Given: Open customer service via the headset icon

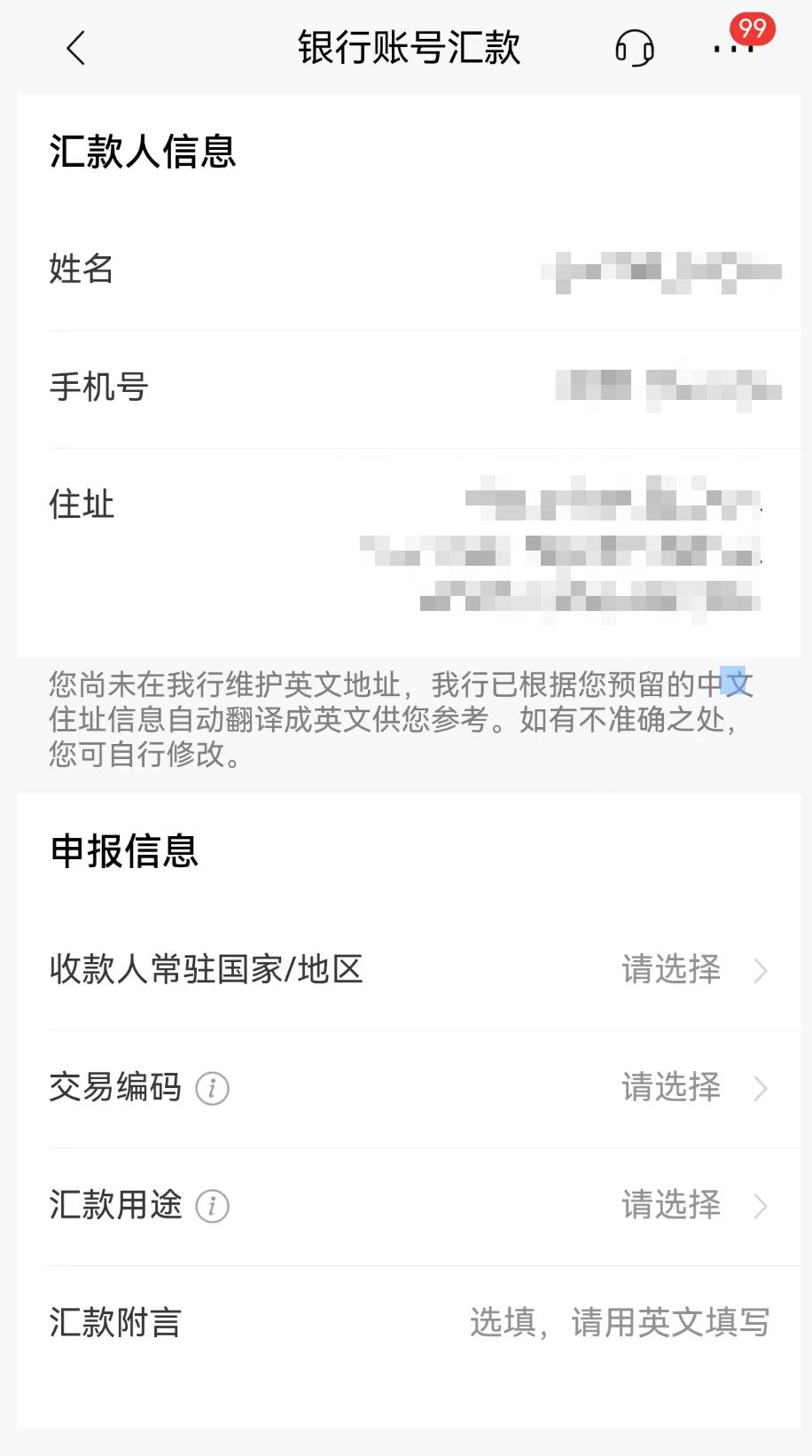Looking at the screenshot, I should (635, 49).
